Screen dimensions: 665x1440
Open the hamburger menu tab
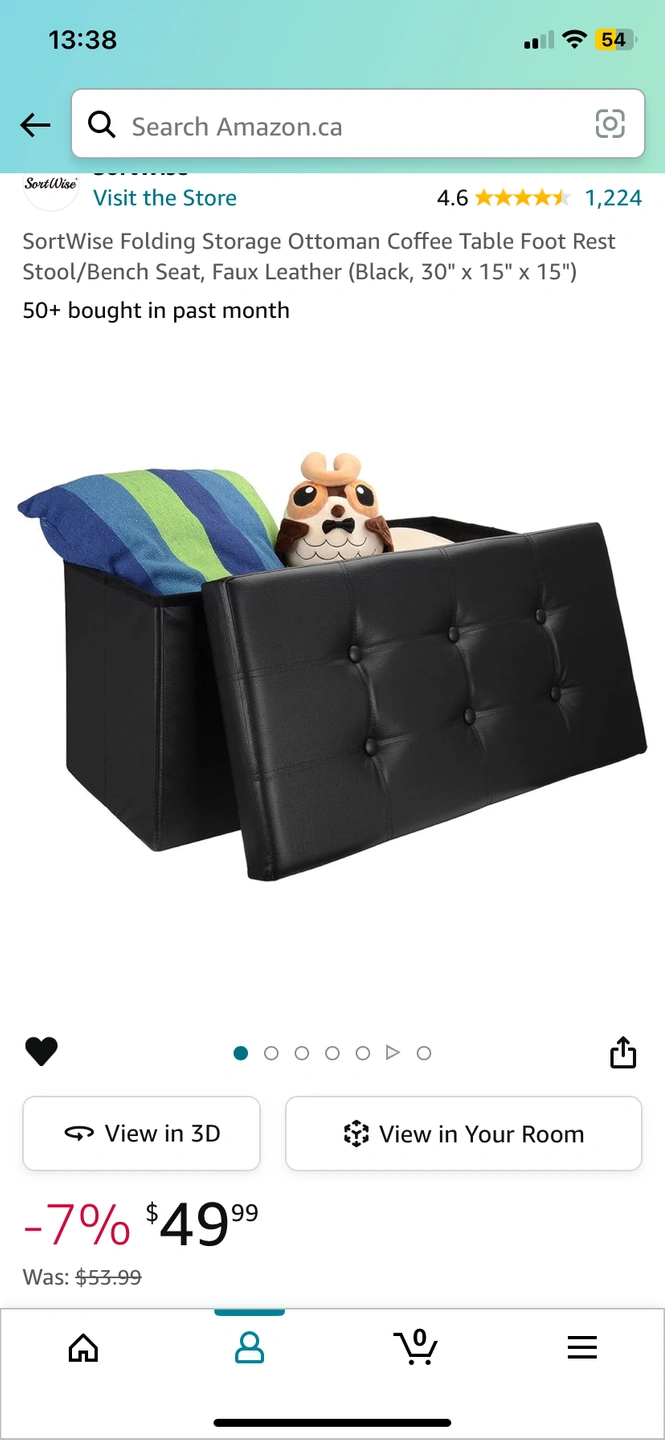582,1348
